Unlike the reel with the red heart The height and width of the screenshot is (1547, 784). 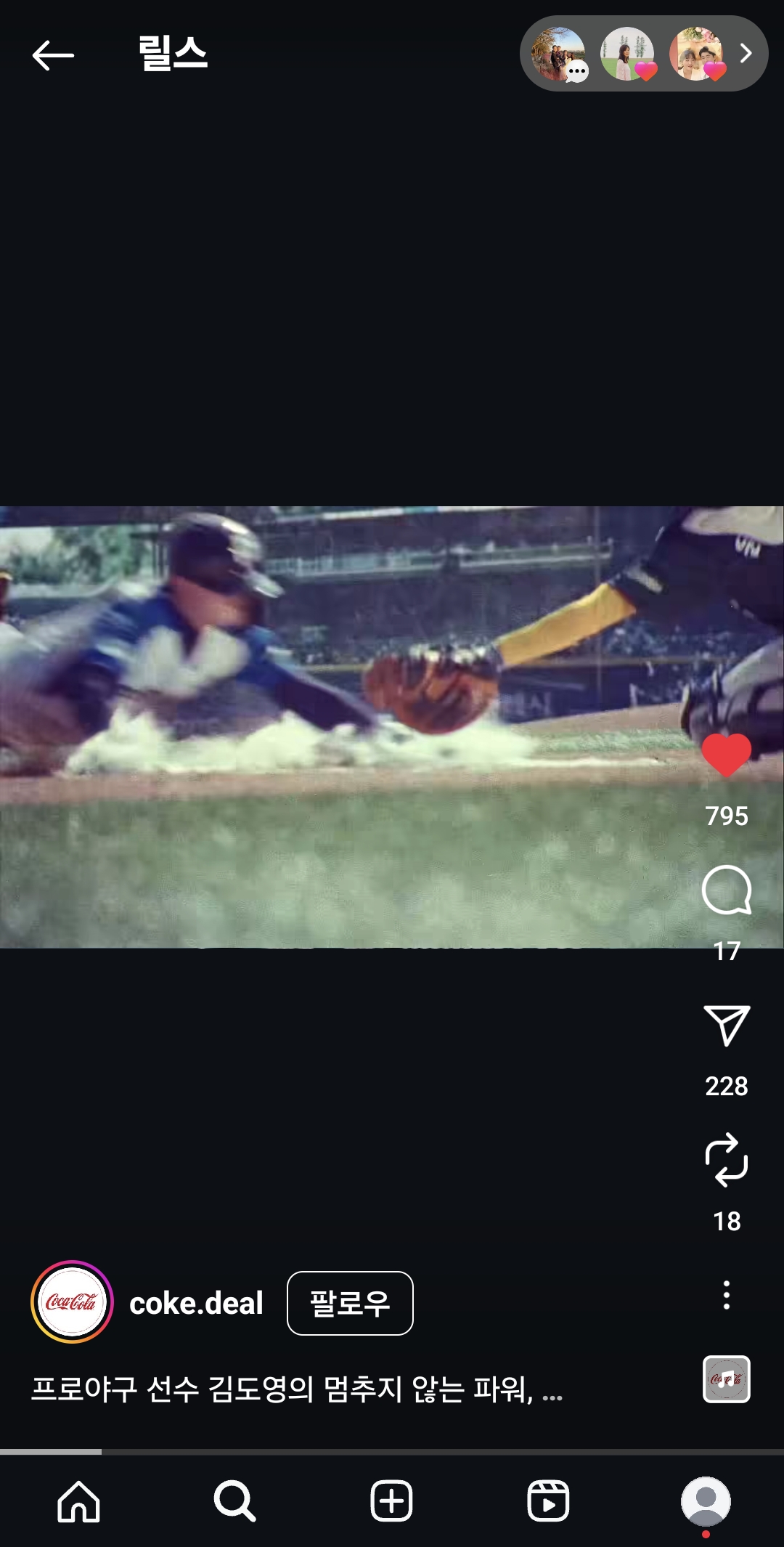(727, 755)
